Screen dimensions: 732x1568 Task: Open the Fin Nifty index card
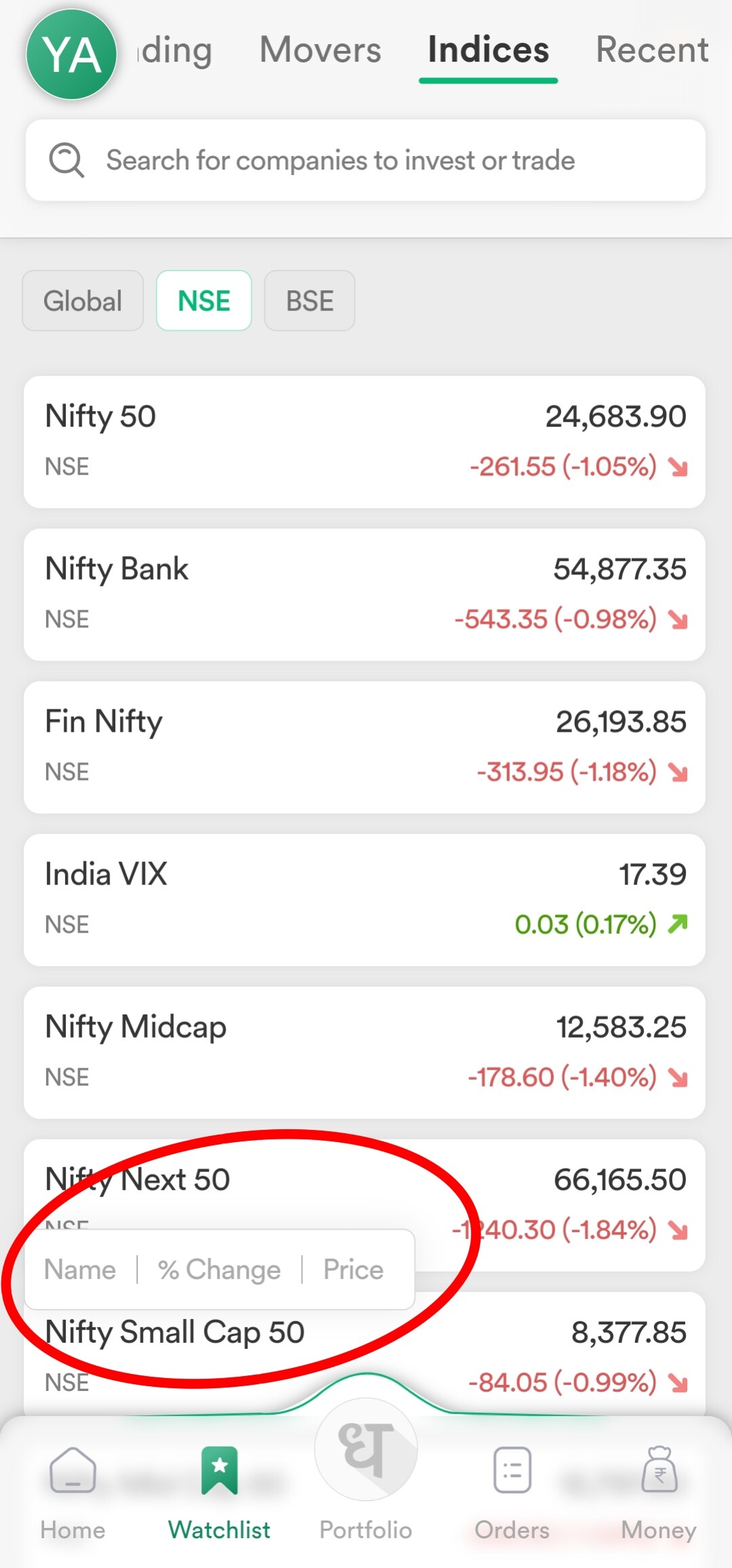(x=365, y=747)
